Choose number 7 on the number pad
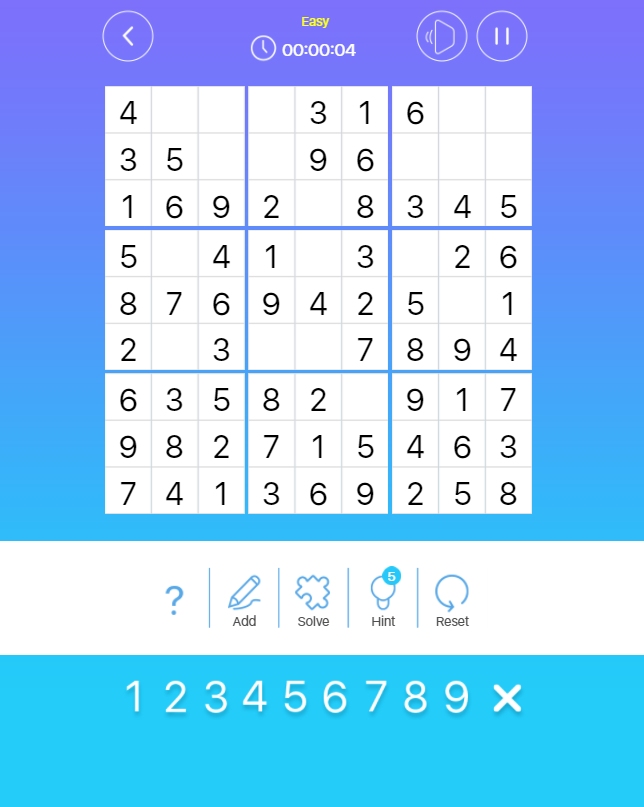The height and width of the screenshot is (807, 644). 376,697
